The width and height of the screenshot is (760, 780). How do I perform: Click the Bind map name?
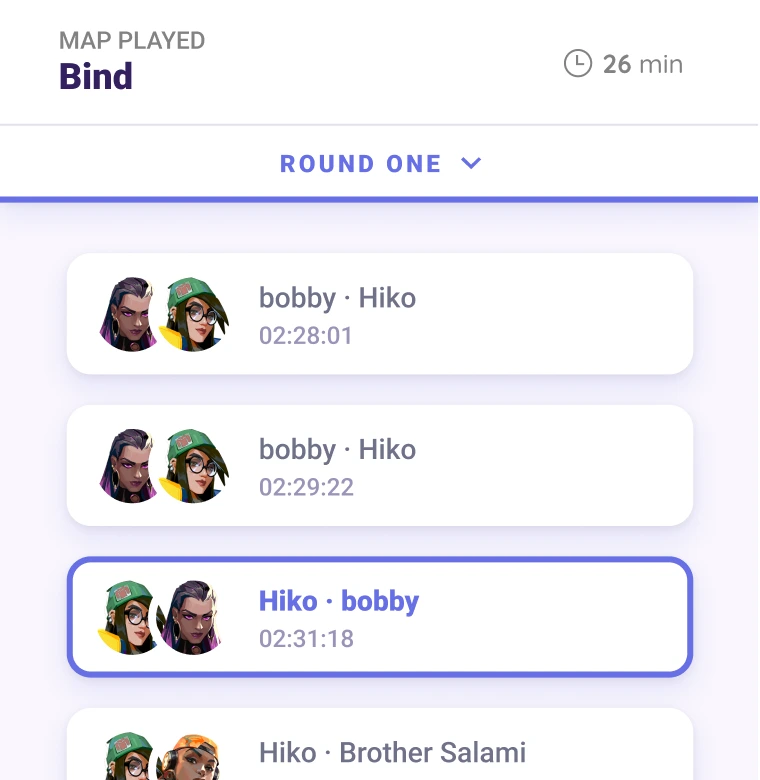tap(96, 77)
